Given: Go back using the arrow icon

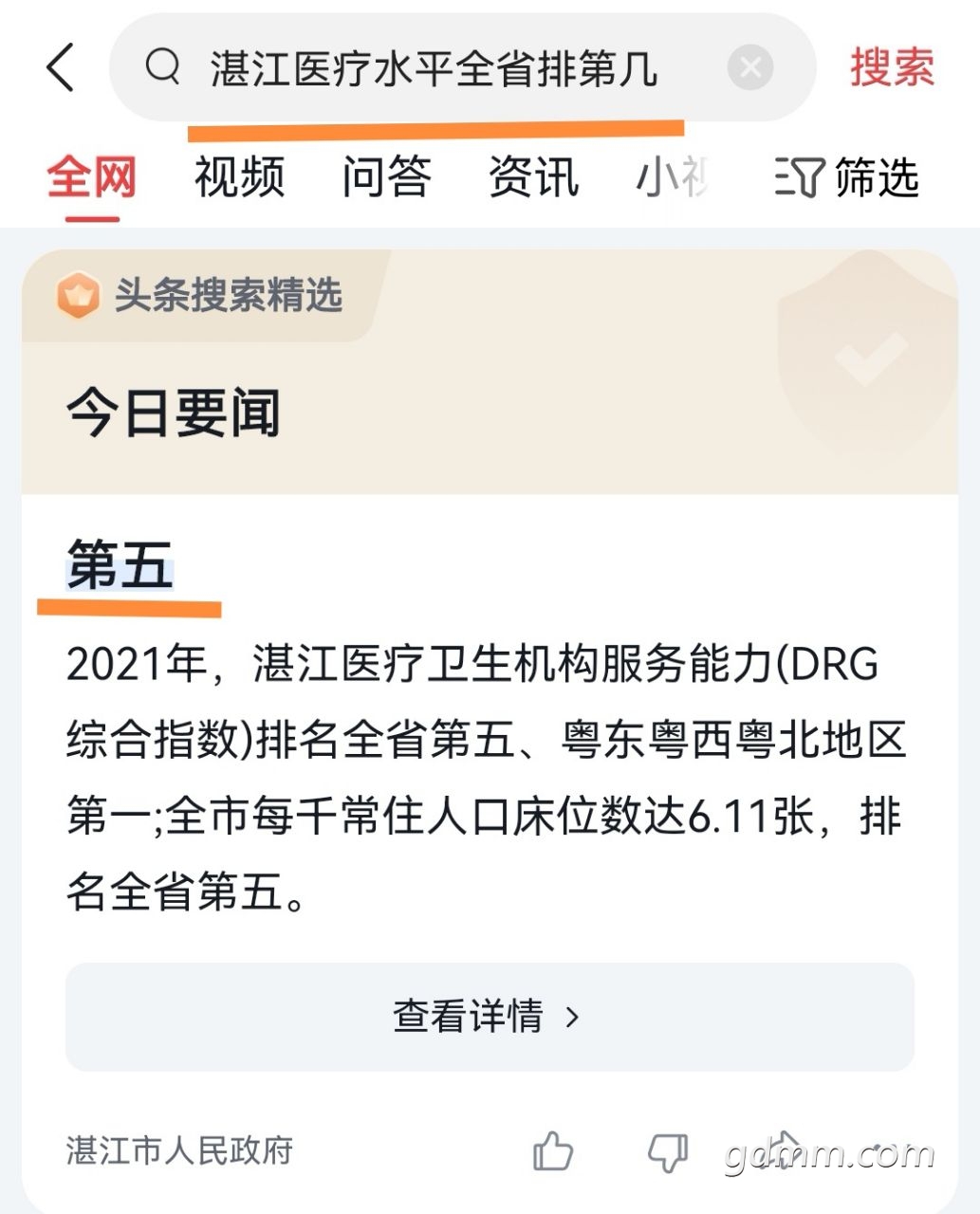Looking at the screenshot, I should click(x=61, y=68).
